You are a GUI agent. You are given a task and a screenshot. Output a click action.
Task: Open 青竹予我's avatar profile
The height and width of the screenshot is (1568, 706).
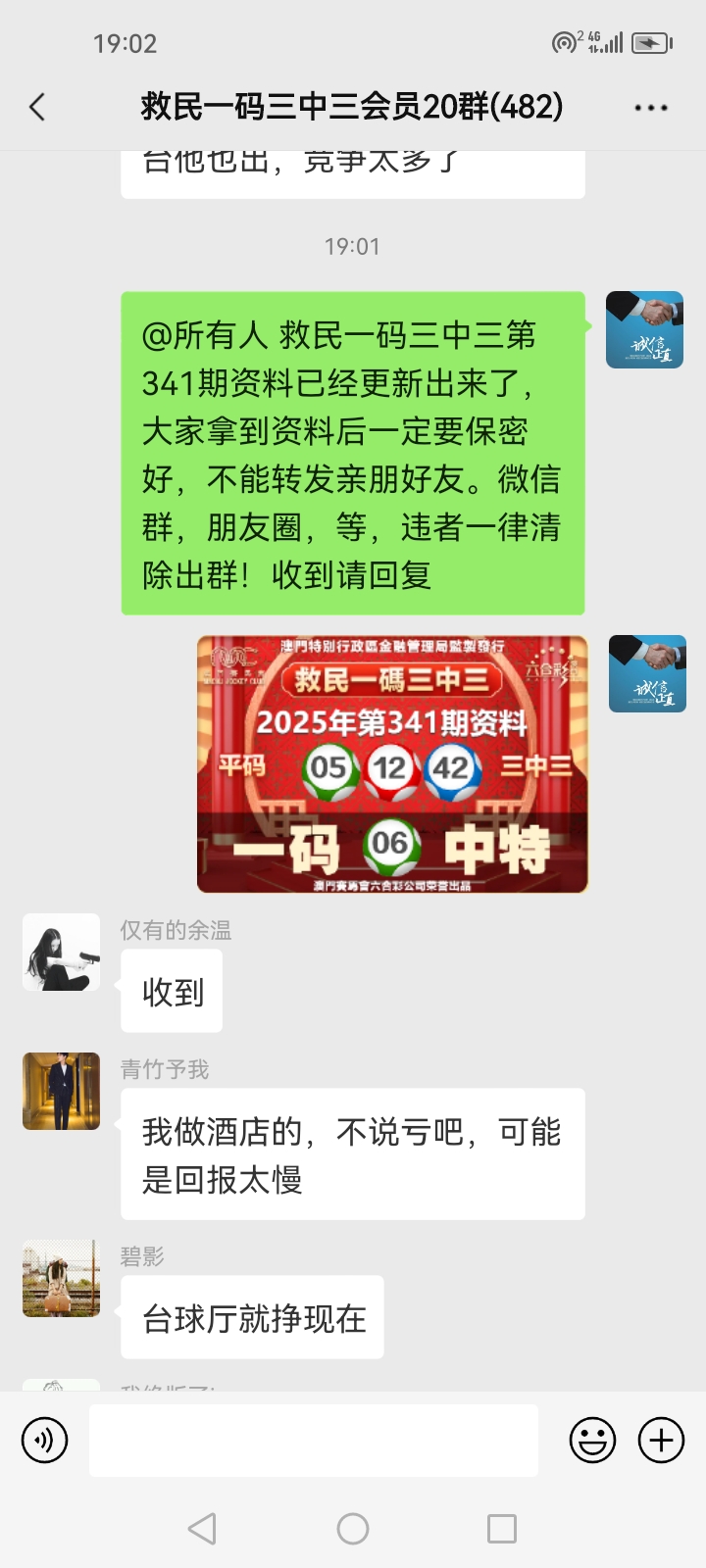pos(61,1091)
